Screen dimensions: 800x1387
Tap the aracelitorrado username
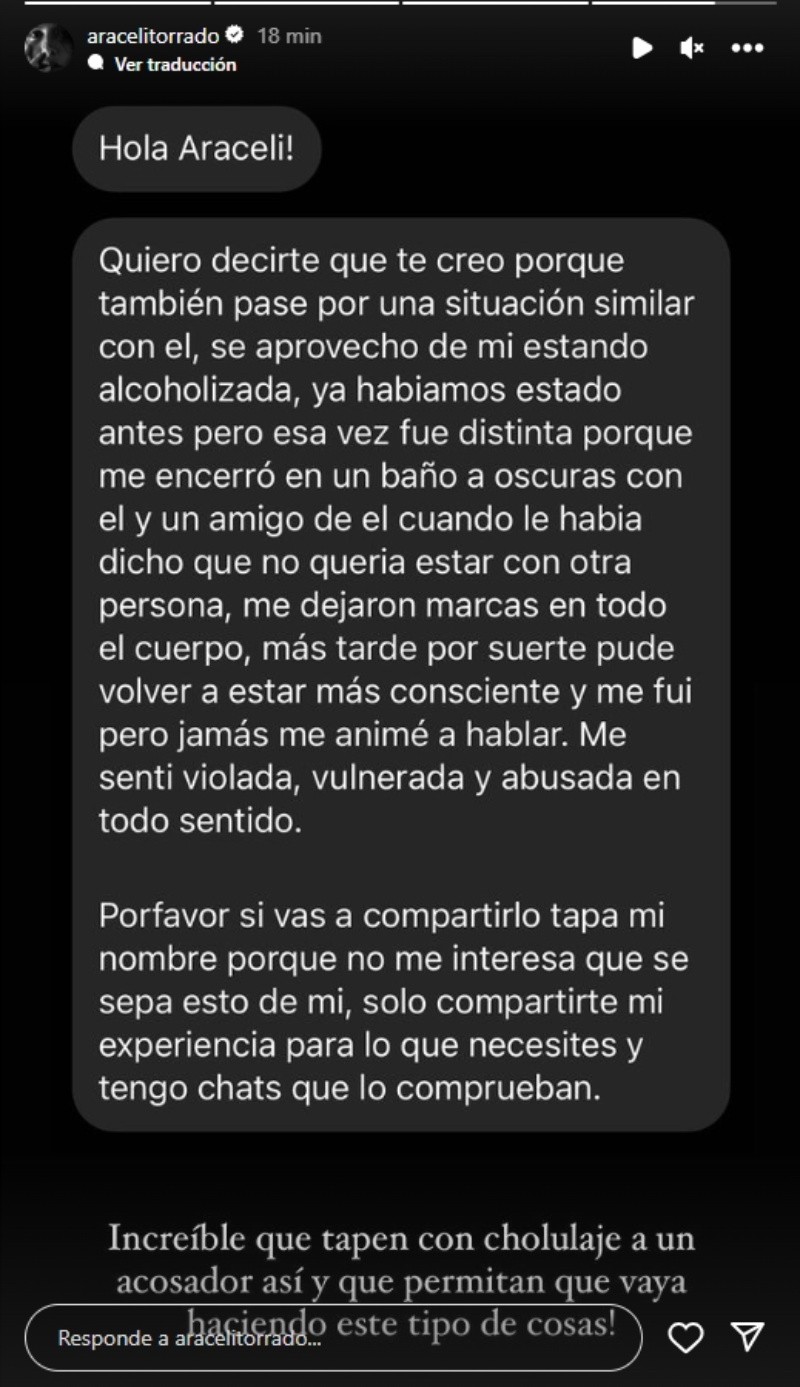coord(153,36)
